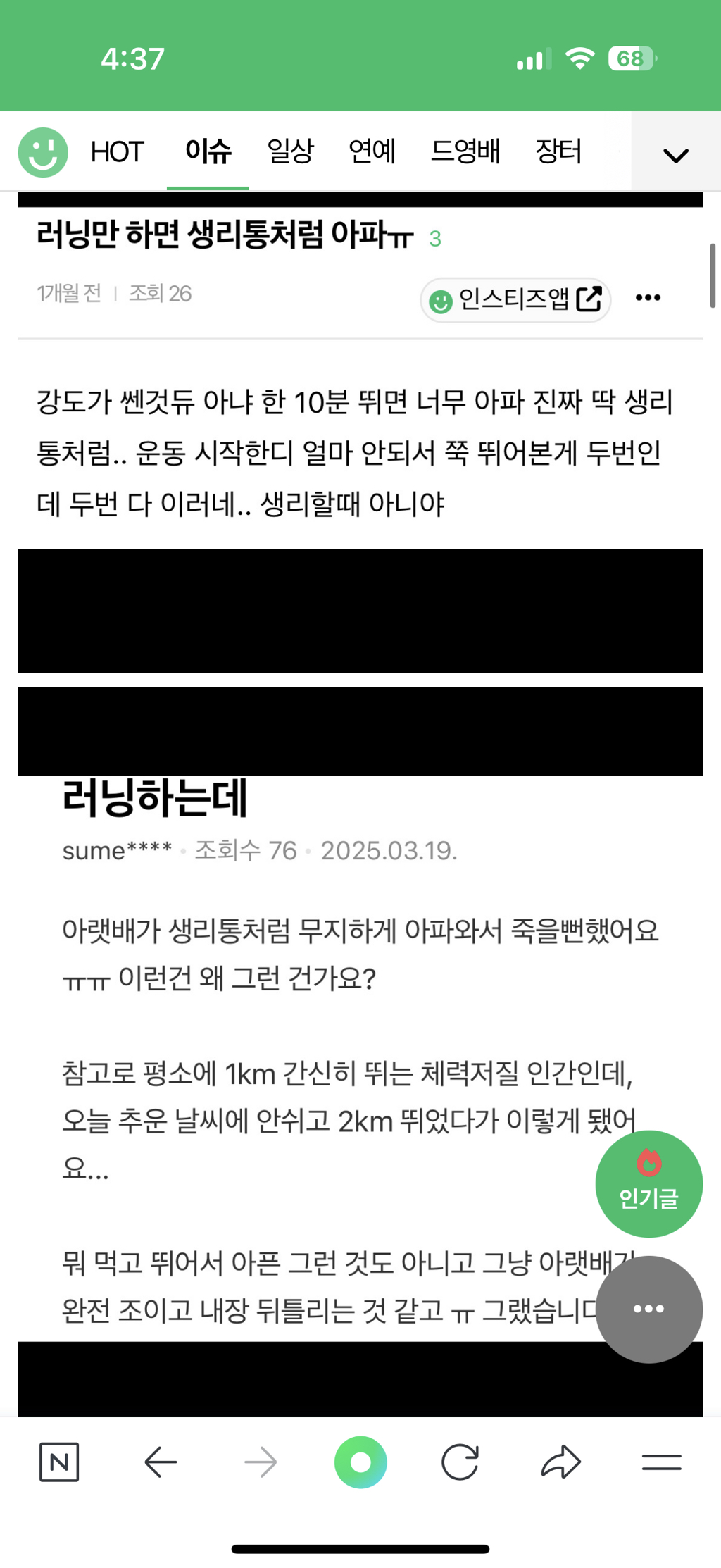Go to Naver home via N icon

click(x=59, y=1462)
